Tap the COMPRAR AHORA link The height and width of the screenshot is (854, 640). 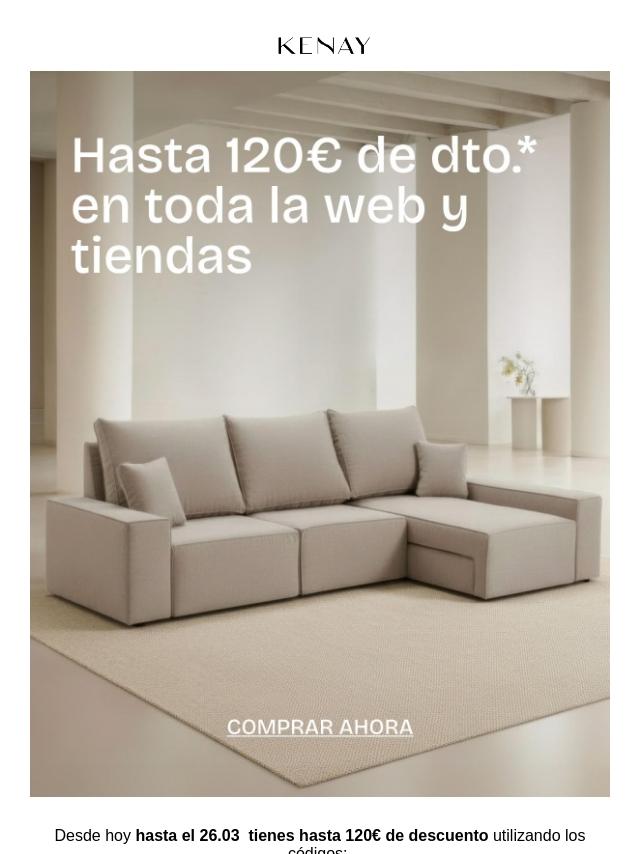[x=320, y=727]
